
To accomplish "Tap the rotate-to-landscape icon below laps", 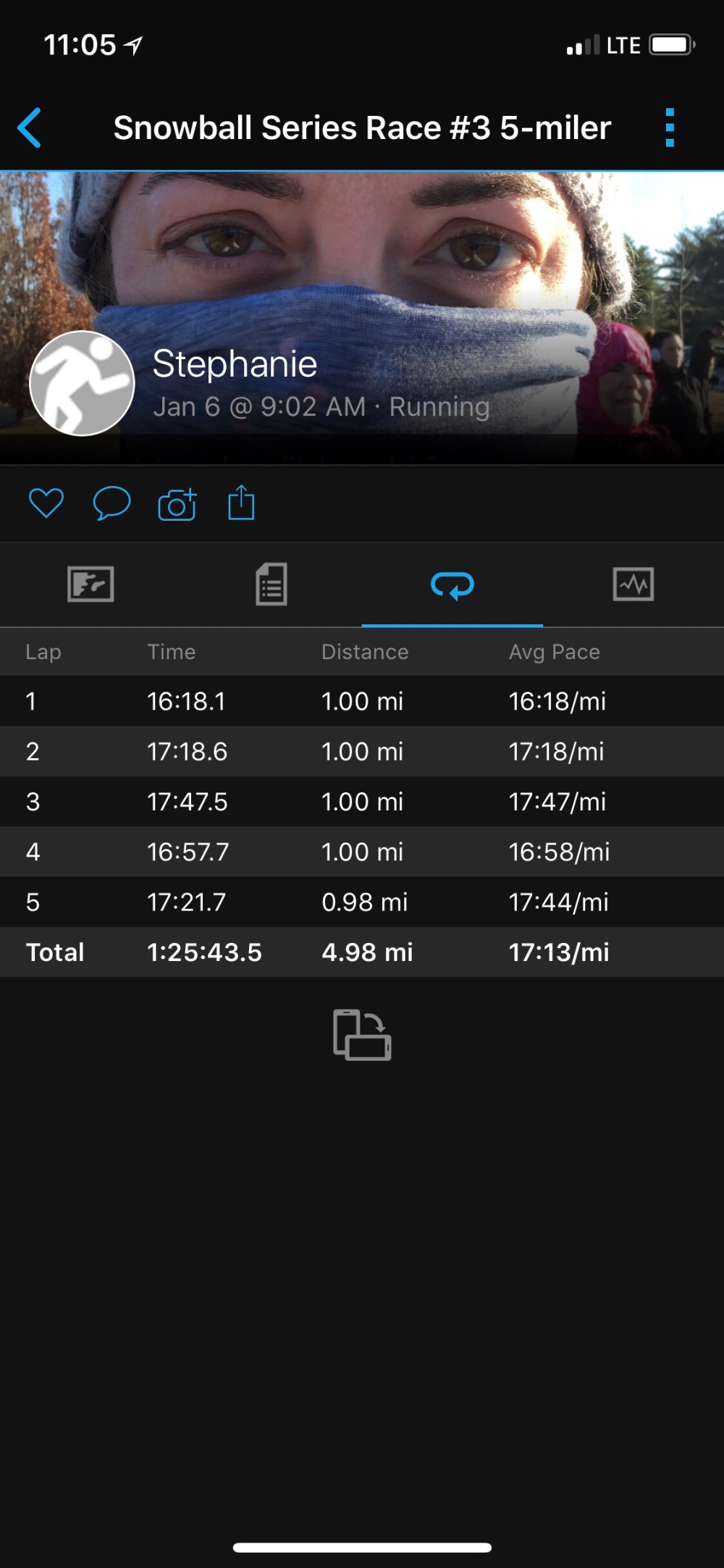I will pos(362,1034).
